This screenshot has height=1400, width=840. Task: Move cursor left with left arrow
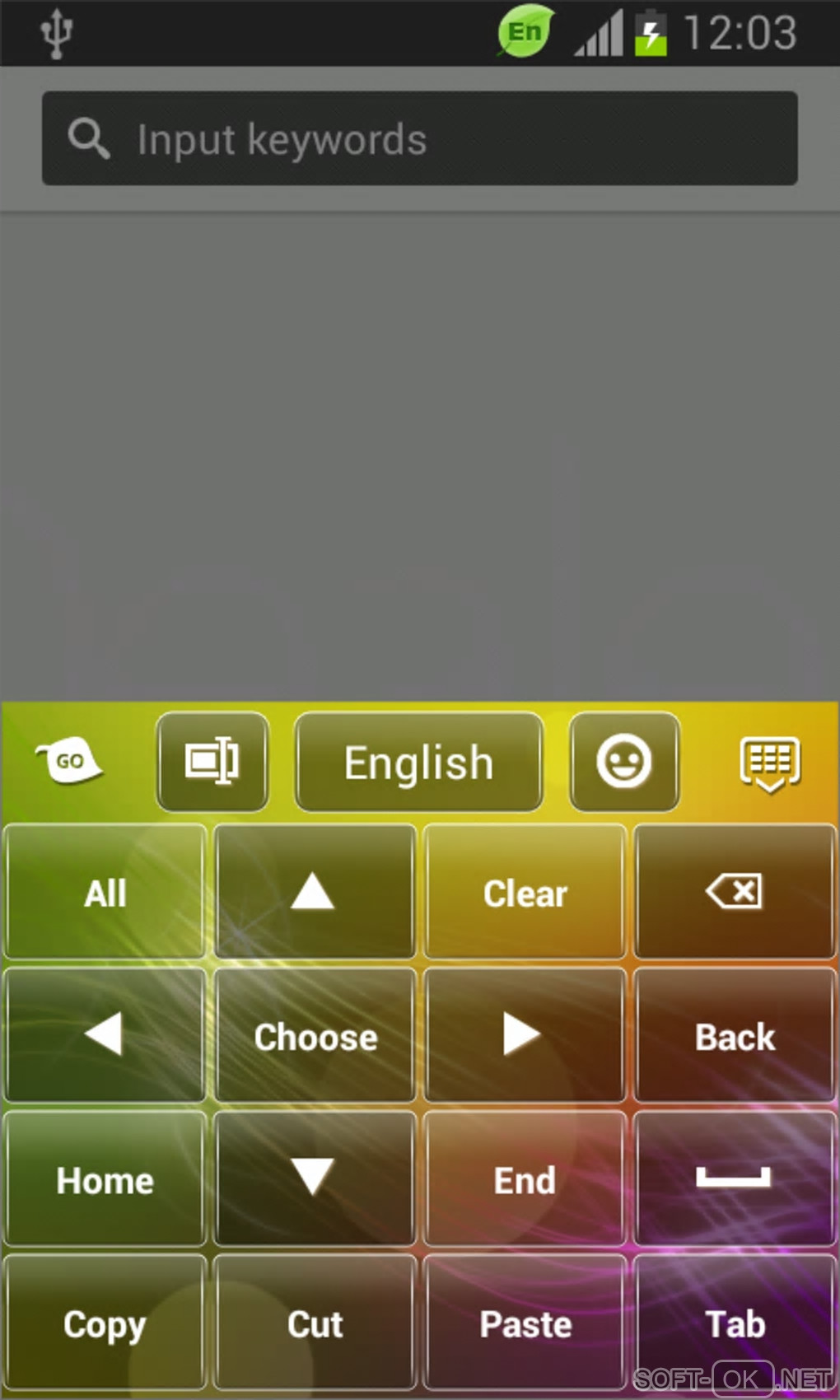pos(105,1035)
